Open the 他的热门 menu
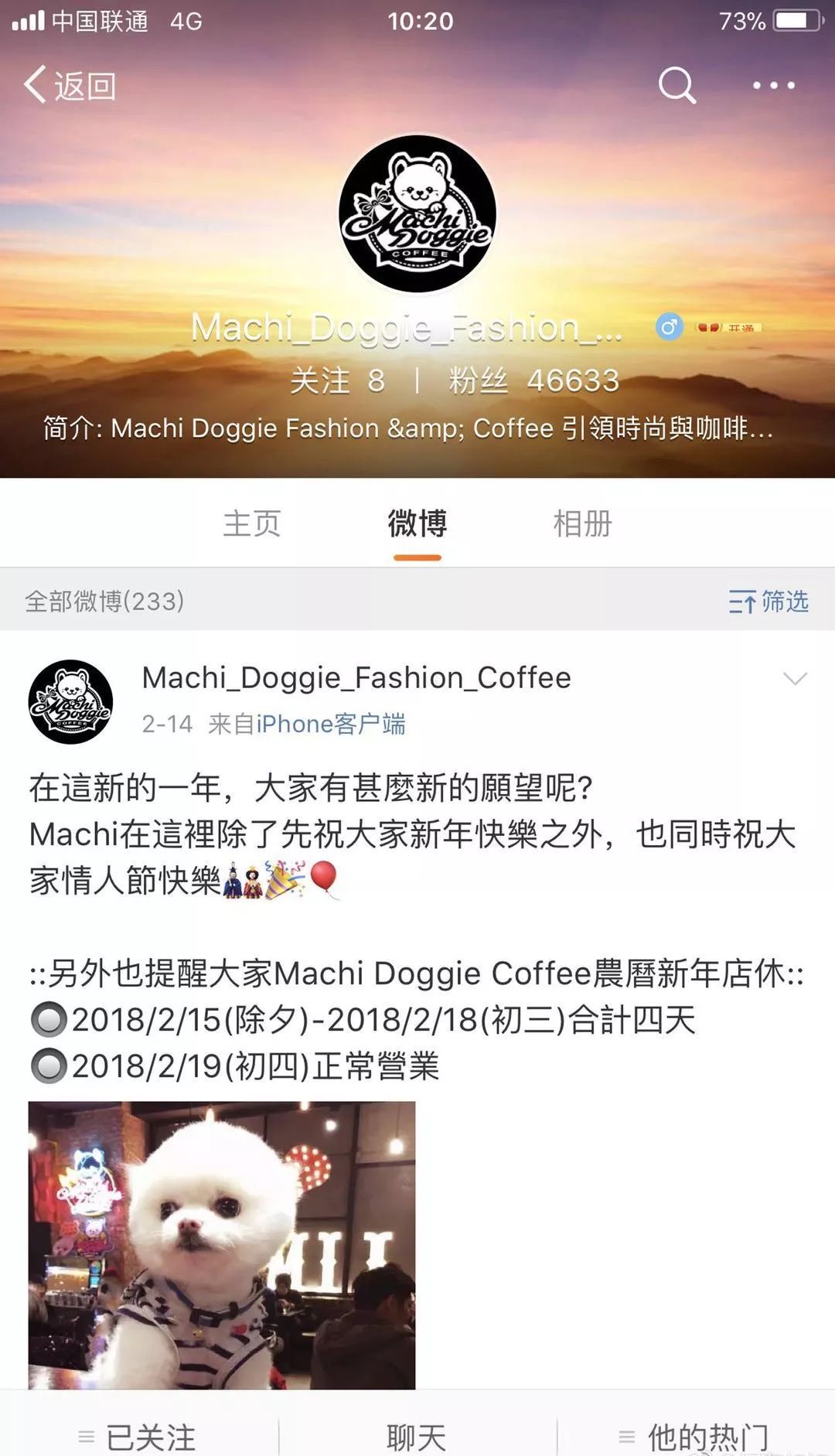 coord(696,1437)
